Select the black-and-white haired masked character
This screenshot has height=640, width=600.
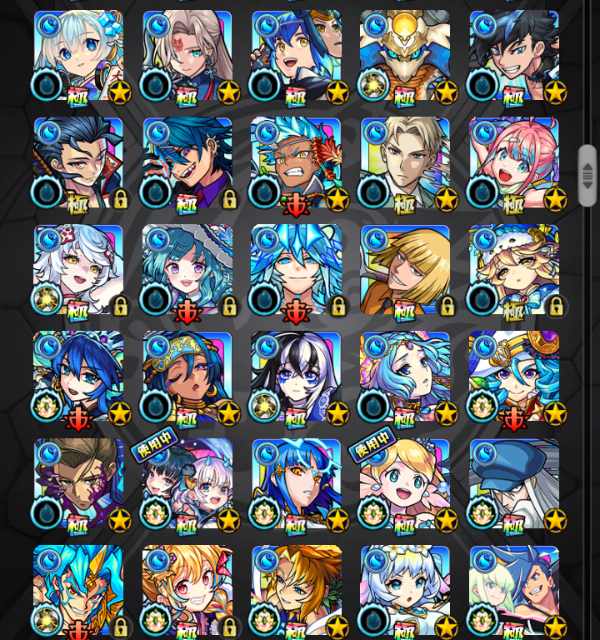tap(296, 377)
